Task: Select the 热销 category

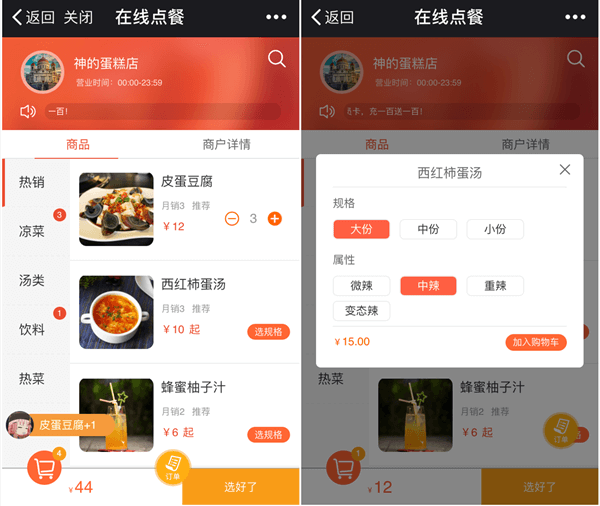Action: coord(32,182)
